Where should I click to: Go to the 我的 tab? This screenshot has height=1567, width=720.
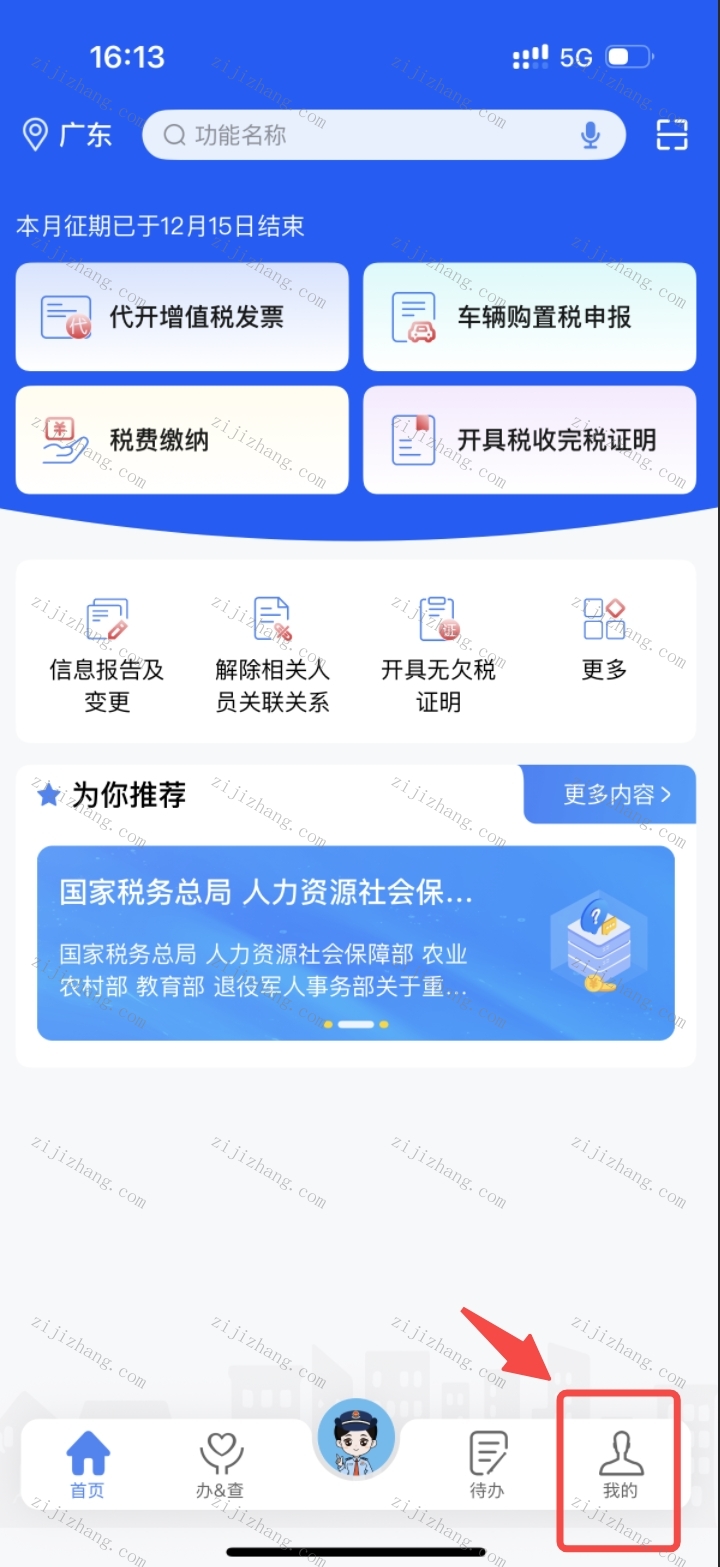coord(620,1465)
